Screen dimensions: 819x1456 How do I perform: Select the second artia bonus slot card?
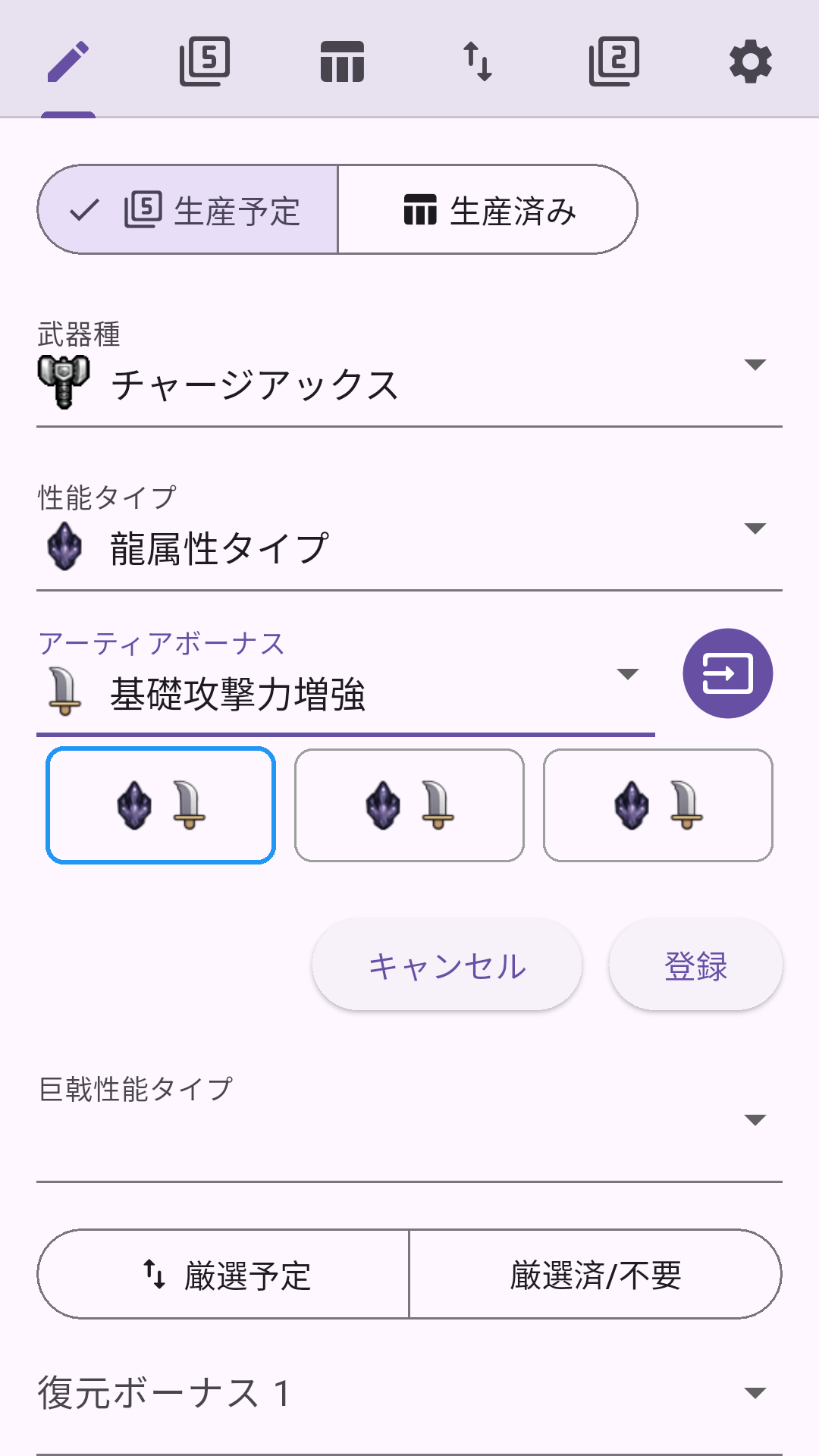coord(409,805)
